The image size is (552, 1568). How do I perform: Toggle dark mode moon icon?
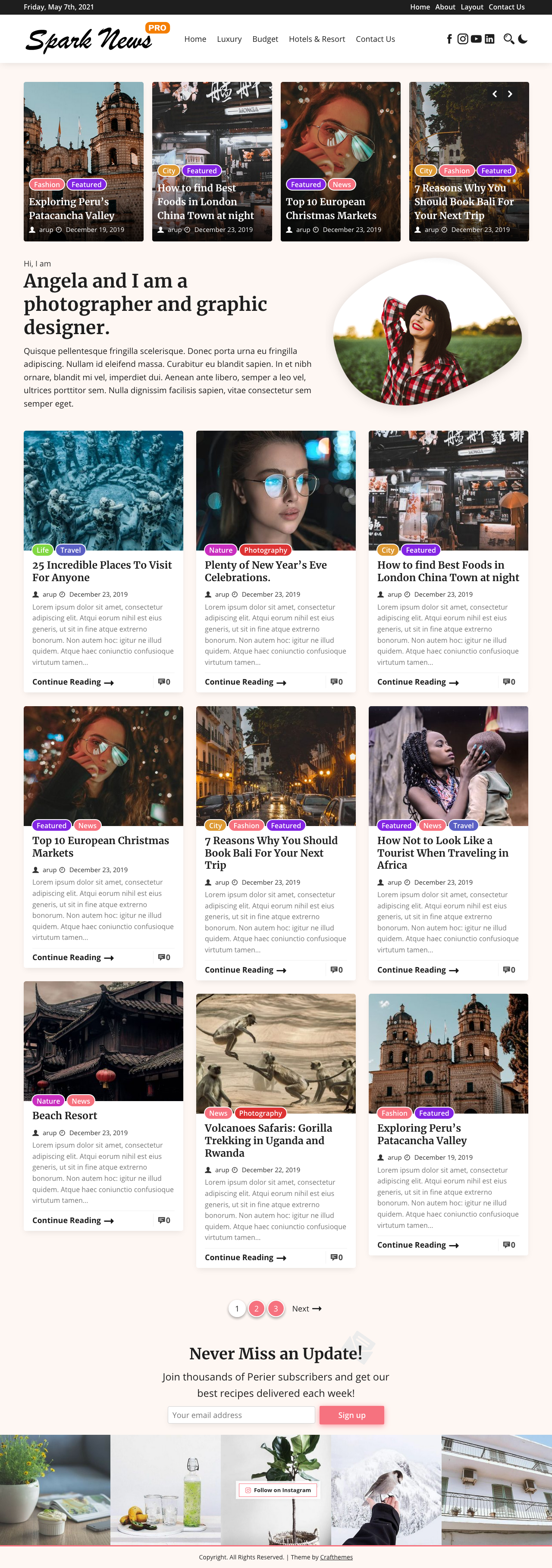(x=523, y=39)
